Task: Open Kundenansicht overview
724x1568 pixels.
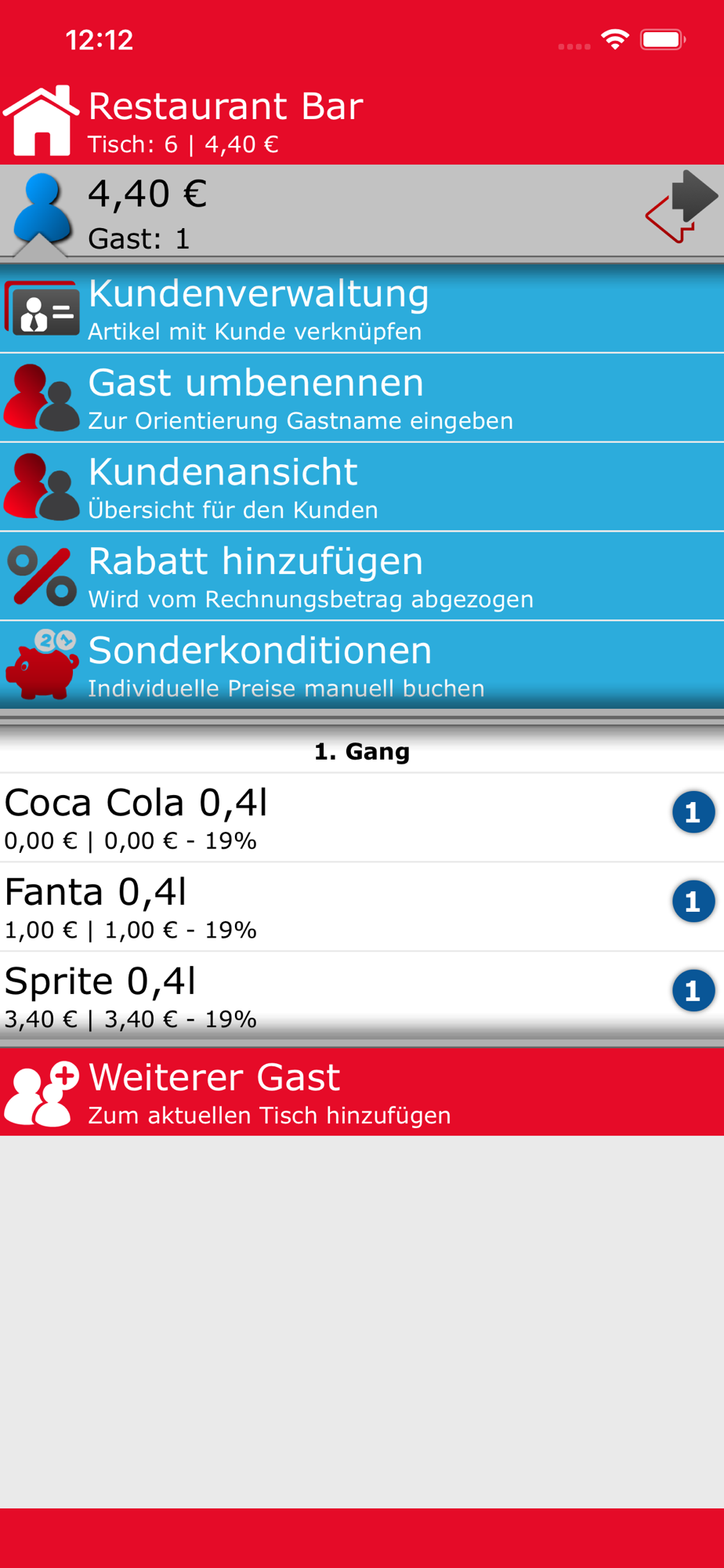Action: [360, 488]
